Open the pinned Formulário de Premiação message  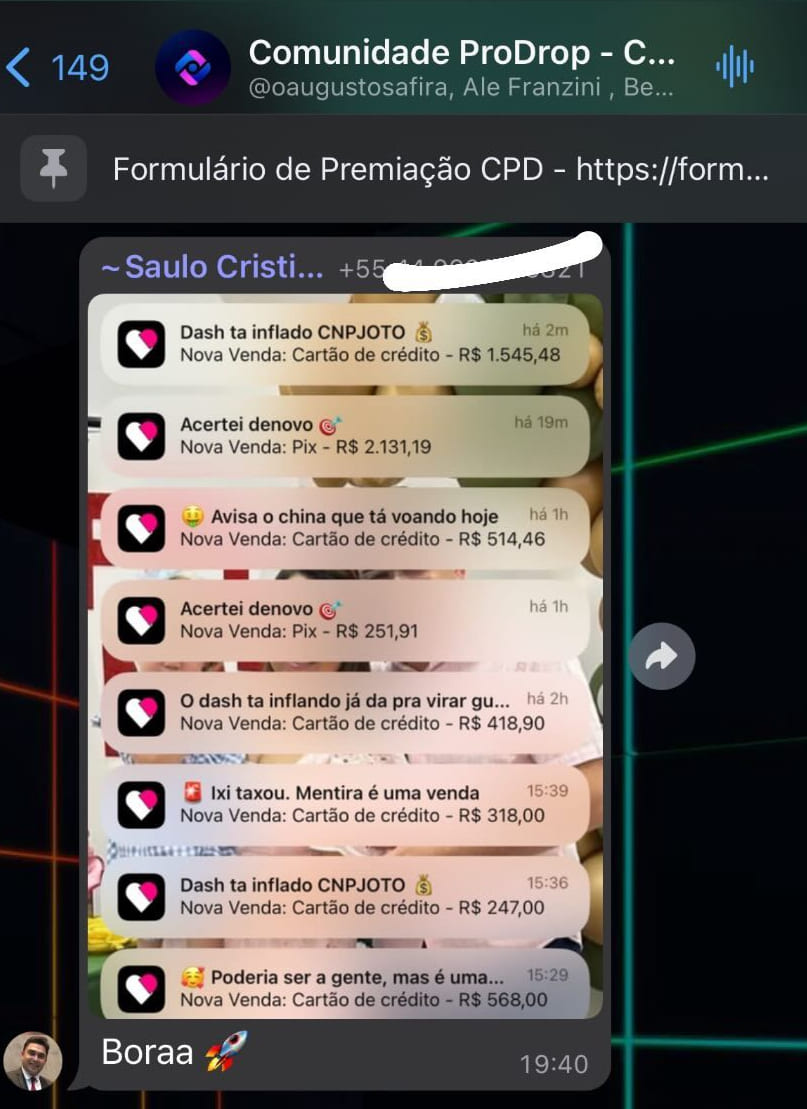(x=440, y=169)
